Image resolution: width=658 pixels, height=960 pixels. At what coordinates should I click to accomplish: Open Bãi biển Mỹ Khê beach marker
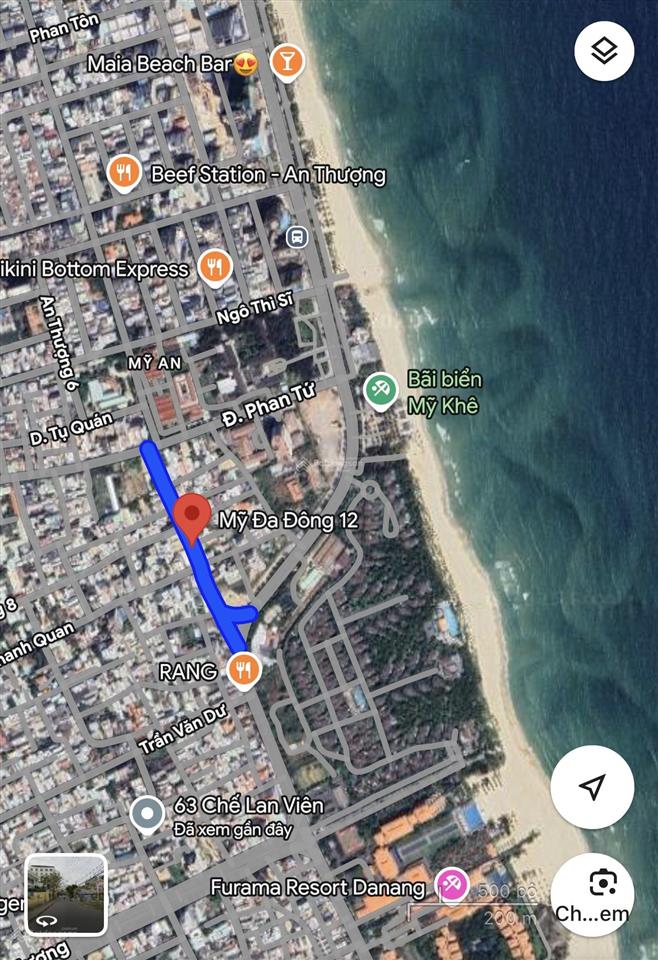379,390
